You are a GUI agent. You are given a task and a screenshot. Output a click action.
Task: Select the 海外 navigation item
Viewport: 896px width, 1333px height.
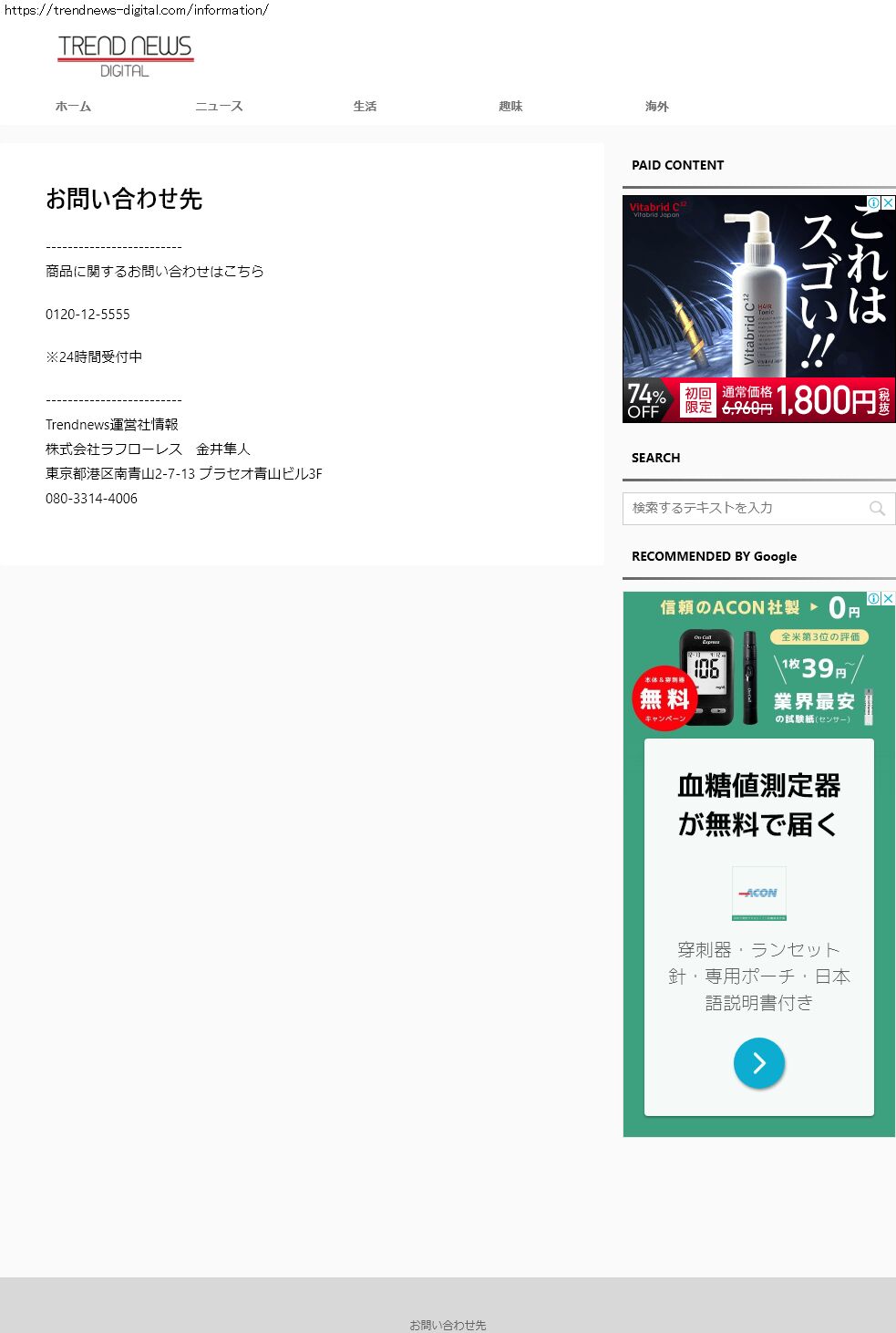656,107
